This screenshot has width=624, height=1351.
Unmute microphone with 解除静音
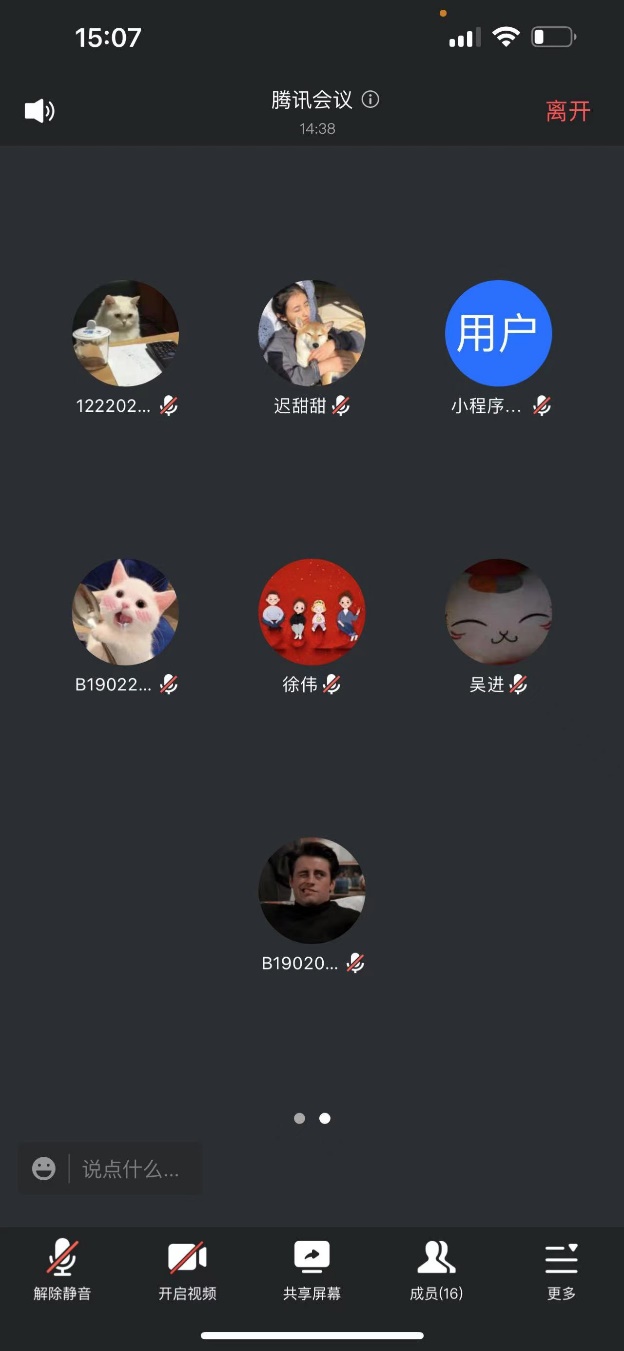tap(62, 1270)
